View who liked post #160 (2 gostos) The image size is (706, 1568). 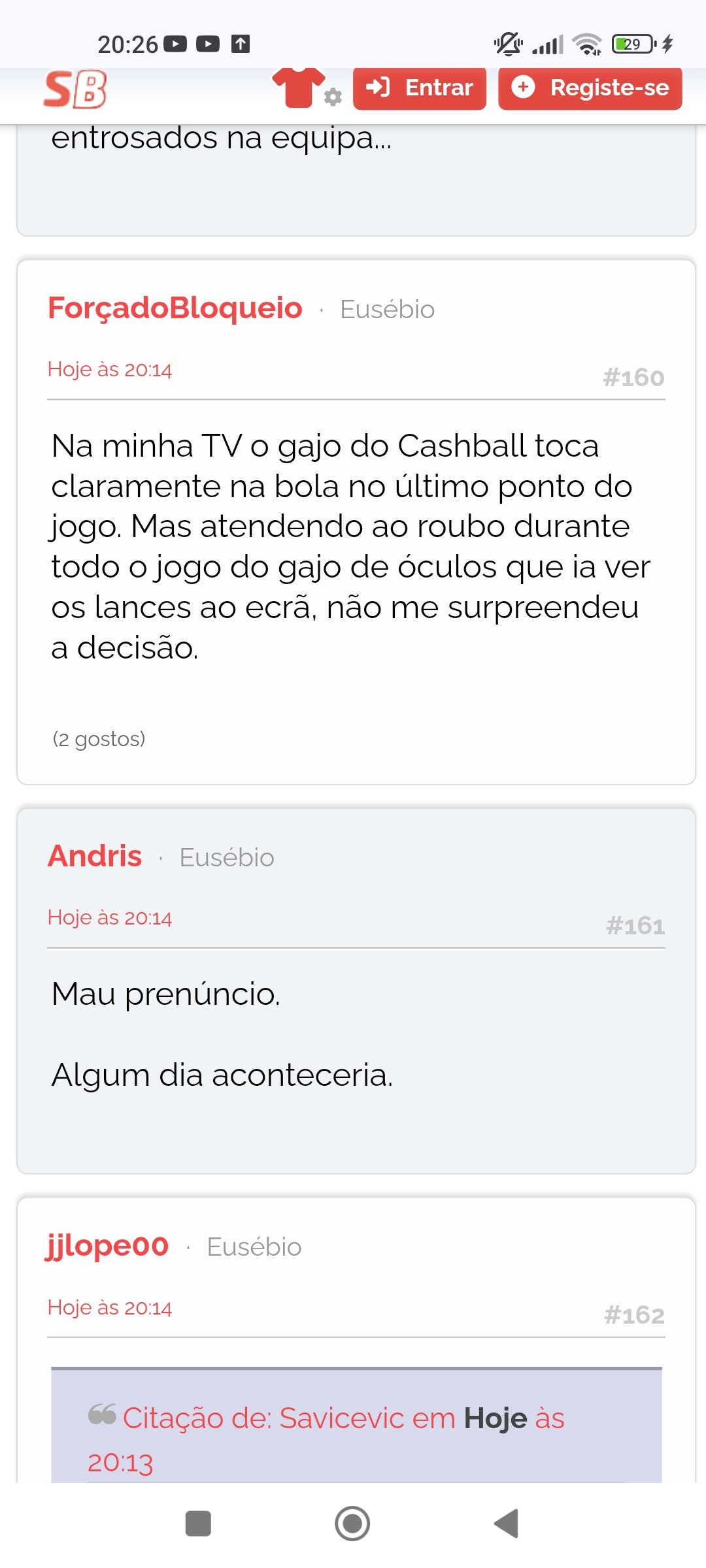click(99, 739)
